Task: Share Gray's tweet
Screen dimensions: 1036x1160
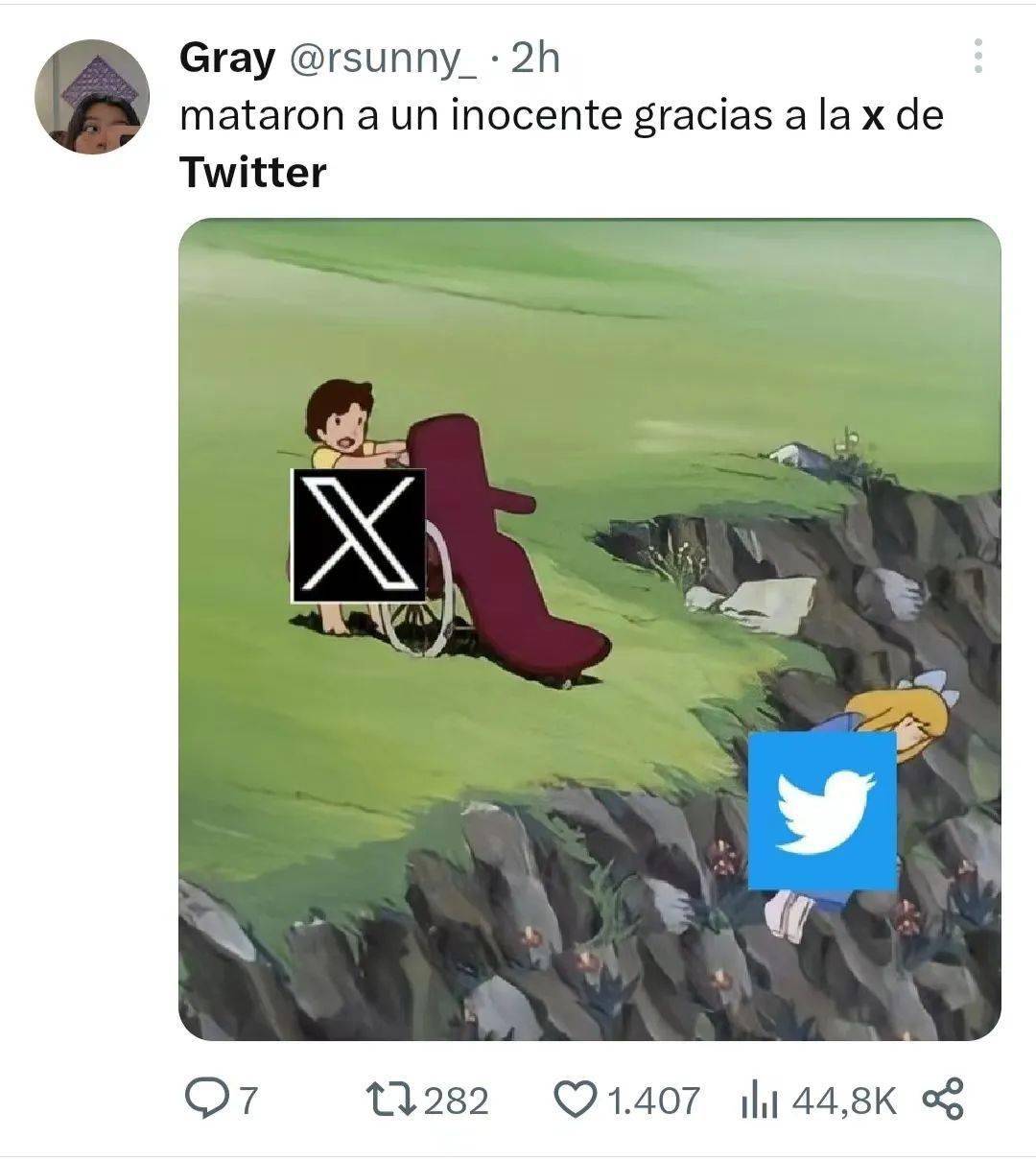Action: (x=943, y=1100)
